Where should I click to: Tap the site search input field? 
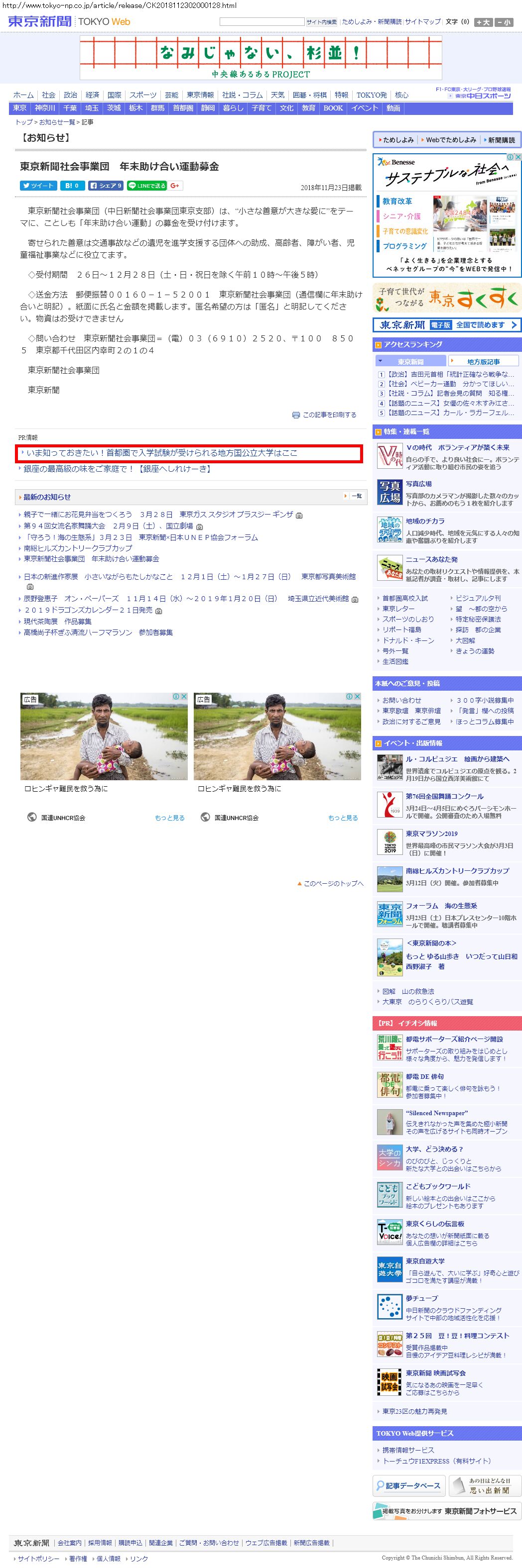pos(261,22)
